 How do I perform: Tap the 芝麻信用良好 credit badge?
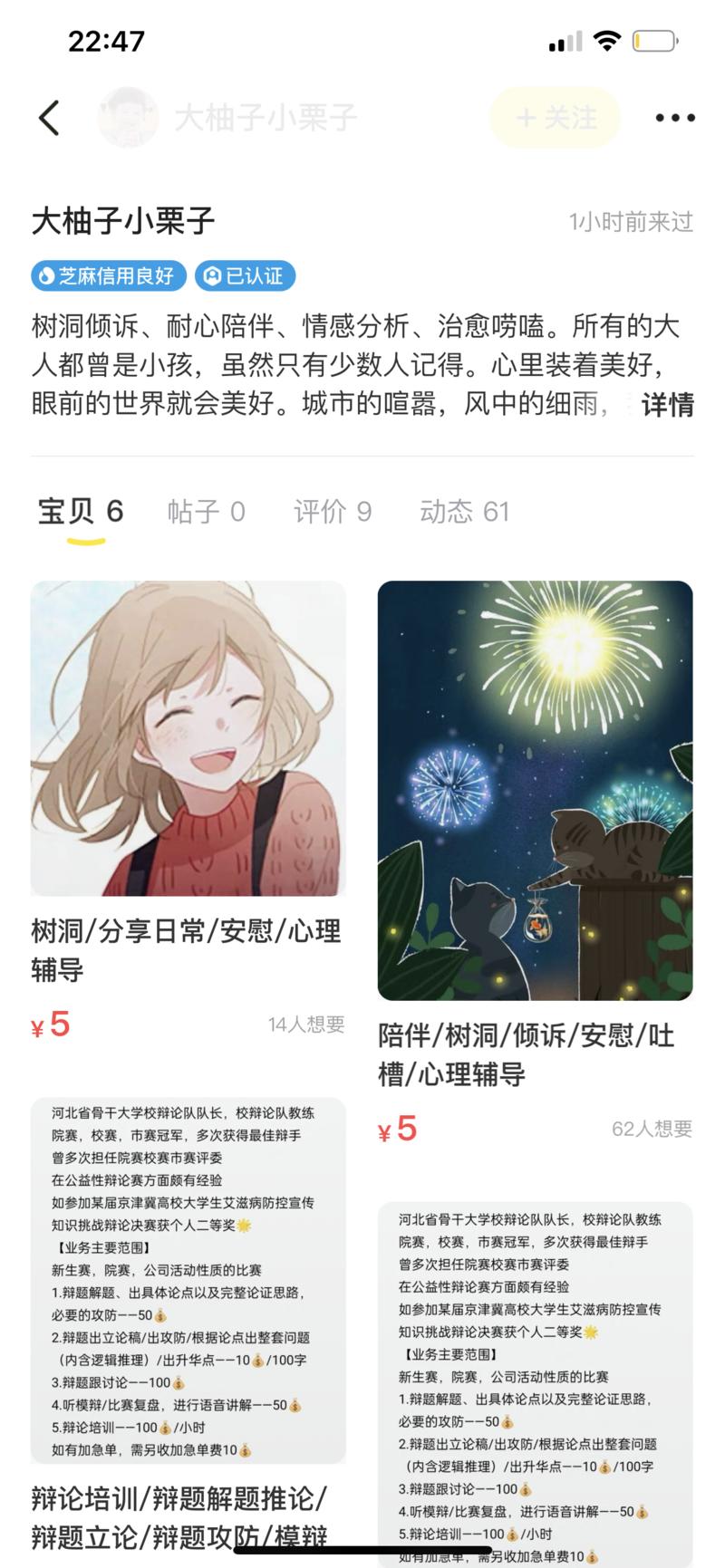108,276
